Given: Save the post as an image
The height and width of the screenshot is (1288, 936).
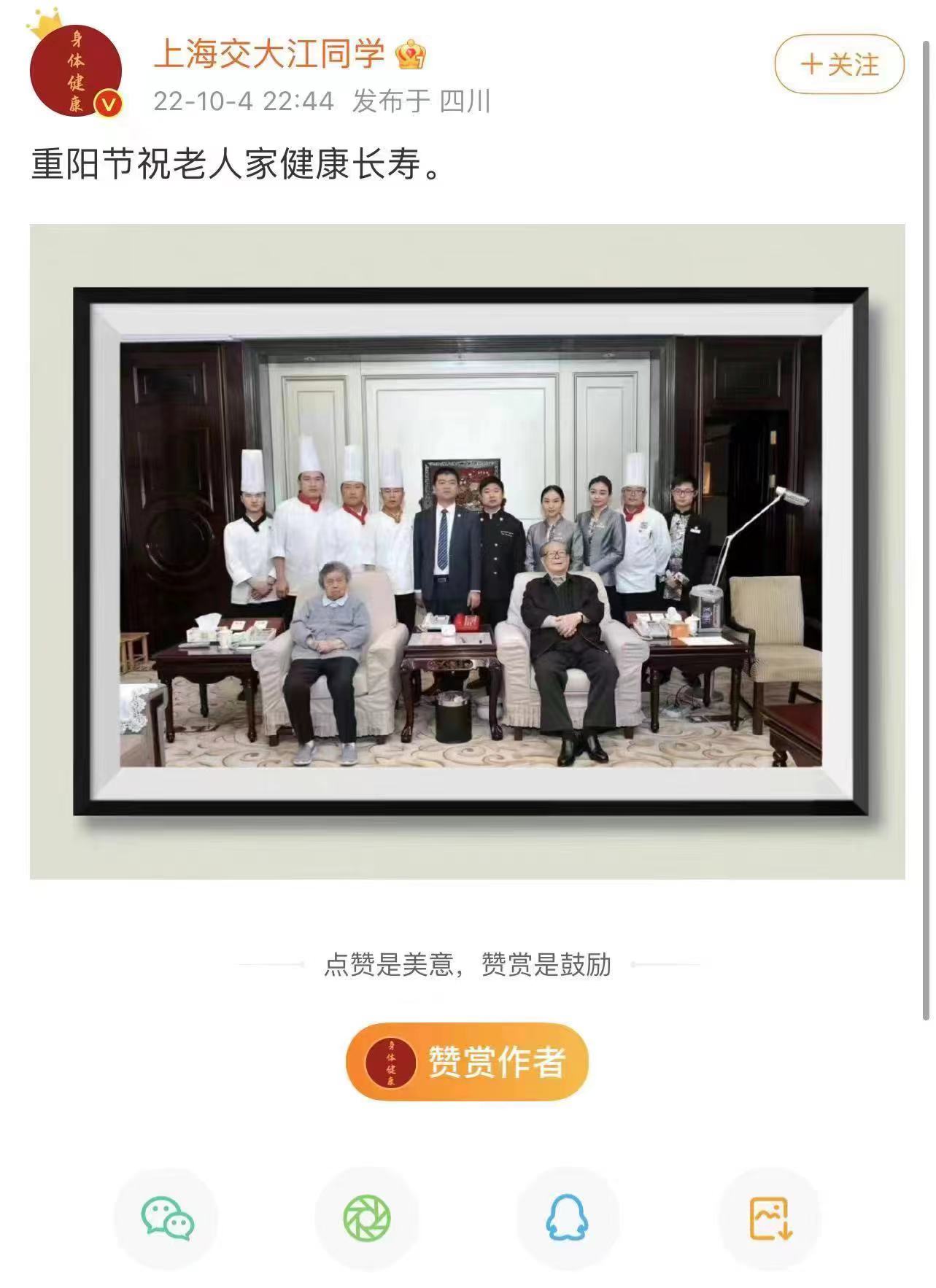Looking at the screenshot, I should click(770, 1218).
